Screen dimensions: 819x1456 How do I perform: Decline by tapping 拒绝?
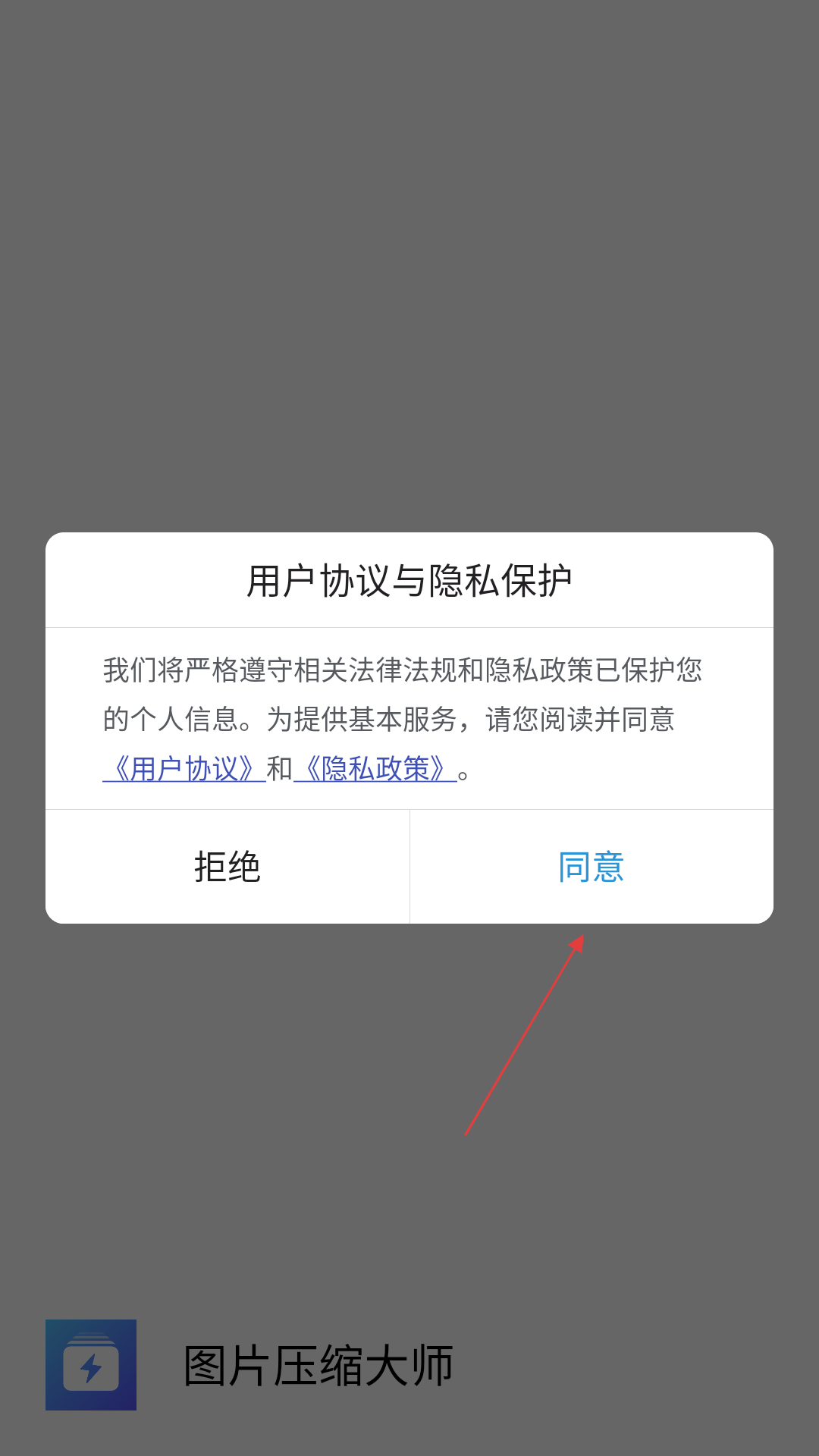point(227,867)
